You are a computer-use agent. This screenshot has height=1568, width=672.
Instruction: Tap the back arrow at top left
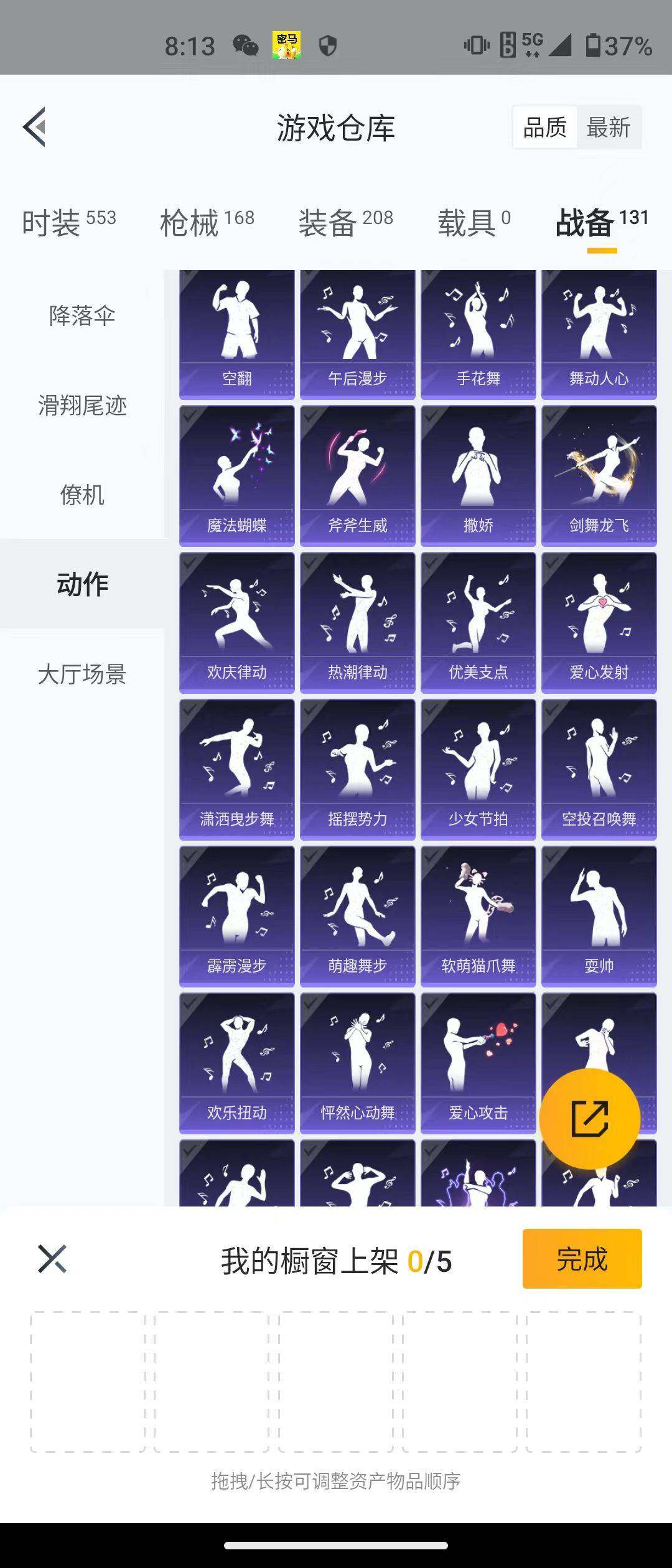(x=36, y=128)
